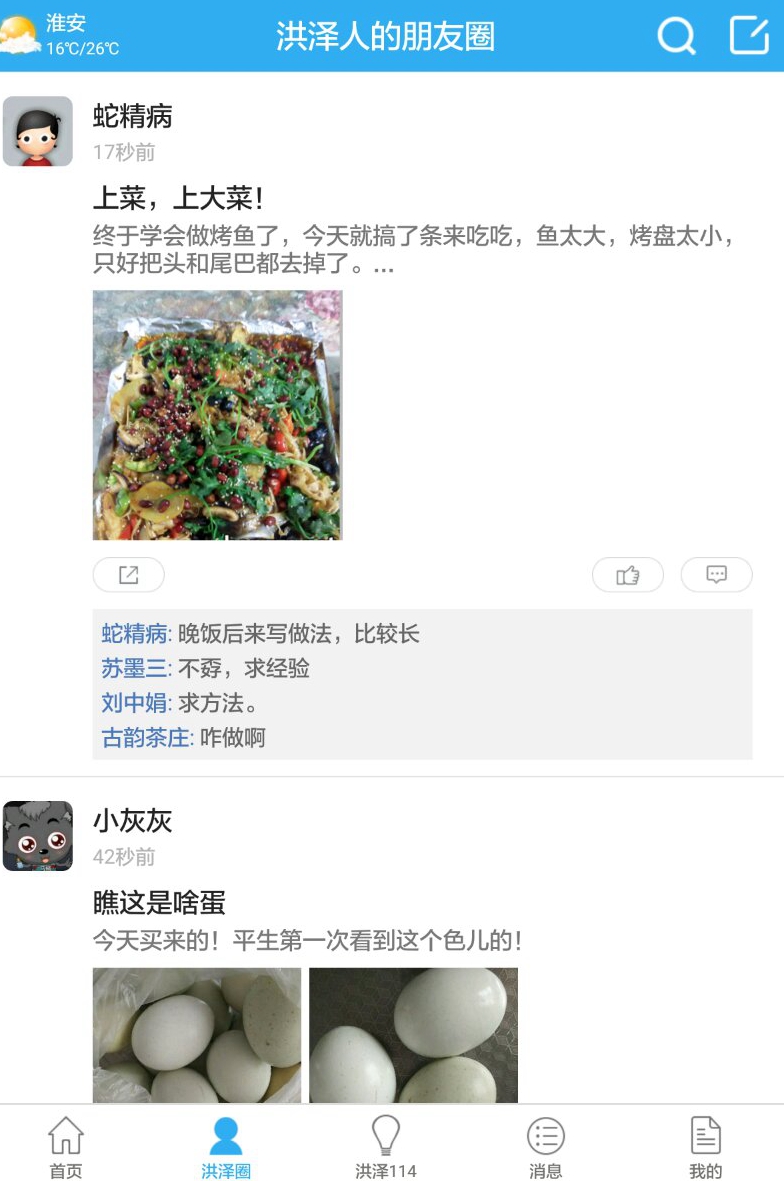The height and width of the screenshot is (1181, 784).
Task: Open 蛇精病's profile avatar
Action: (39, 131)
